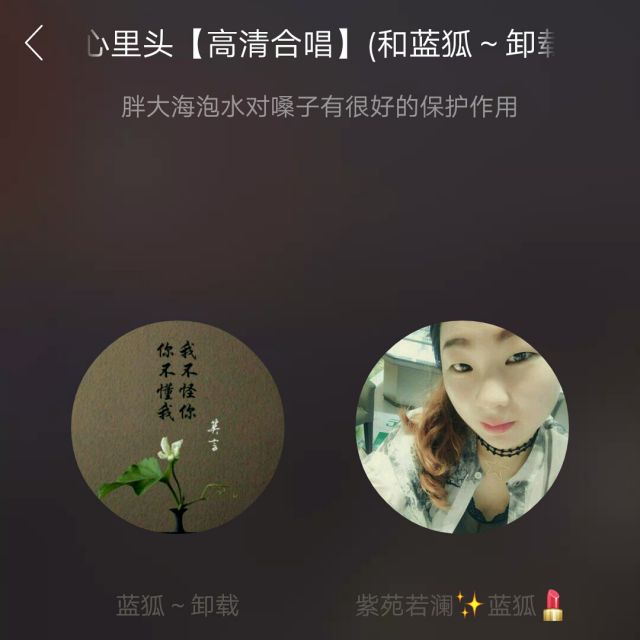Tap the back arrow icon
This screenshot has height=640, width=640.
[35, 44]
